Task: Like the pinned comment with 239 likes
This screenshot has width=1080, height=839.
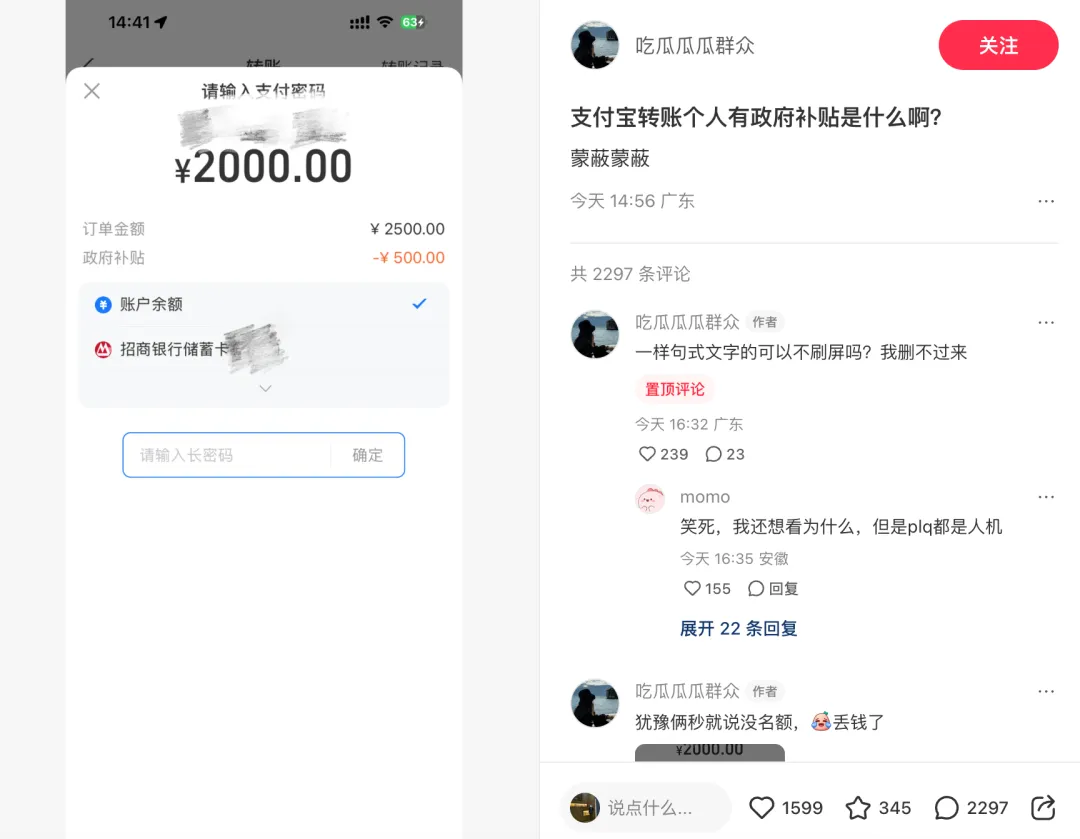Action: (648, 454)
